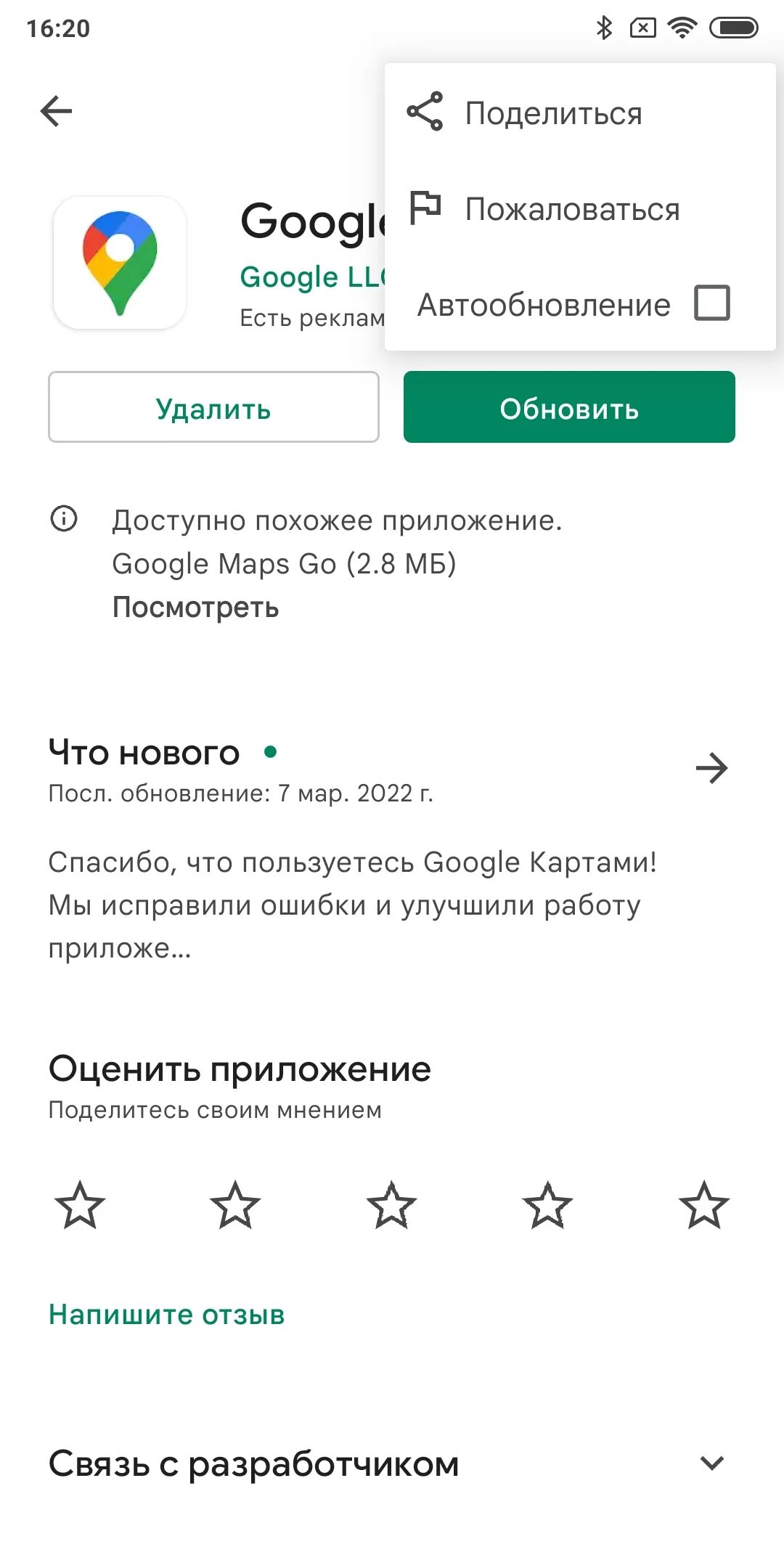Choose Пожаловаться to report the app
This screenshot has height=1568, width=784.
click(571, 209)
